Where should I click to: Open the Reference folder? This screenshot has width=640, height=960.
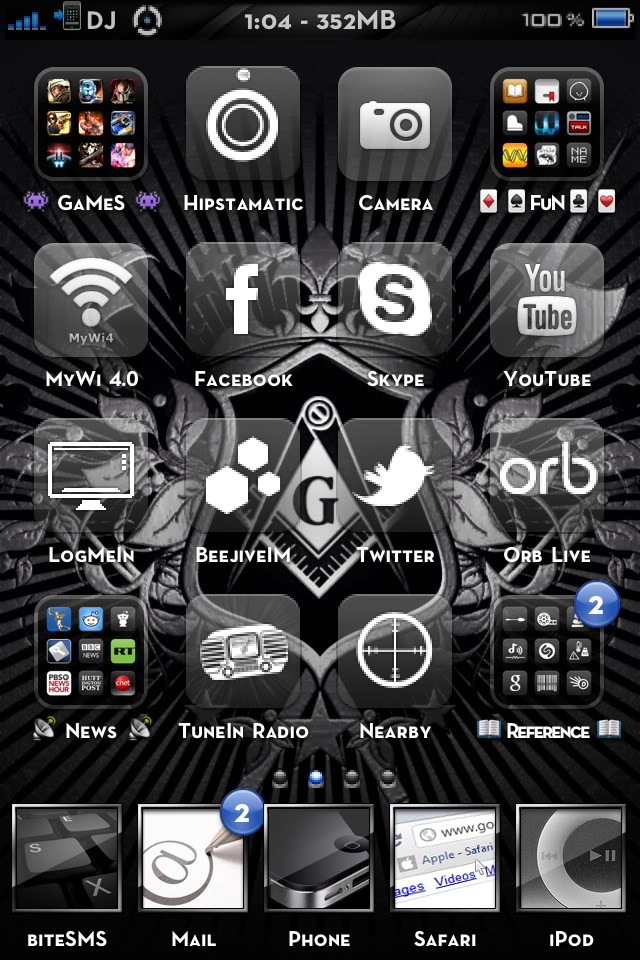[547, 652]
